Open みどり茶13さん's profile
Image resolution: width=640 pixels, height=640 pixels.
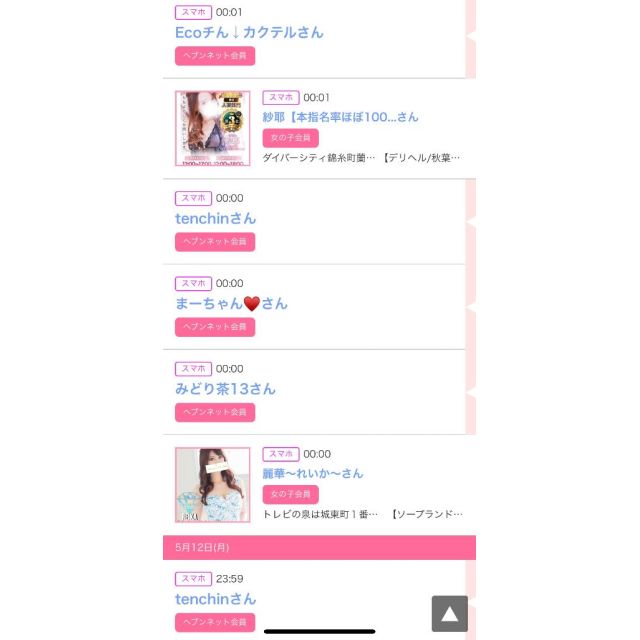coord(225,389)
